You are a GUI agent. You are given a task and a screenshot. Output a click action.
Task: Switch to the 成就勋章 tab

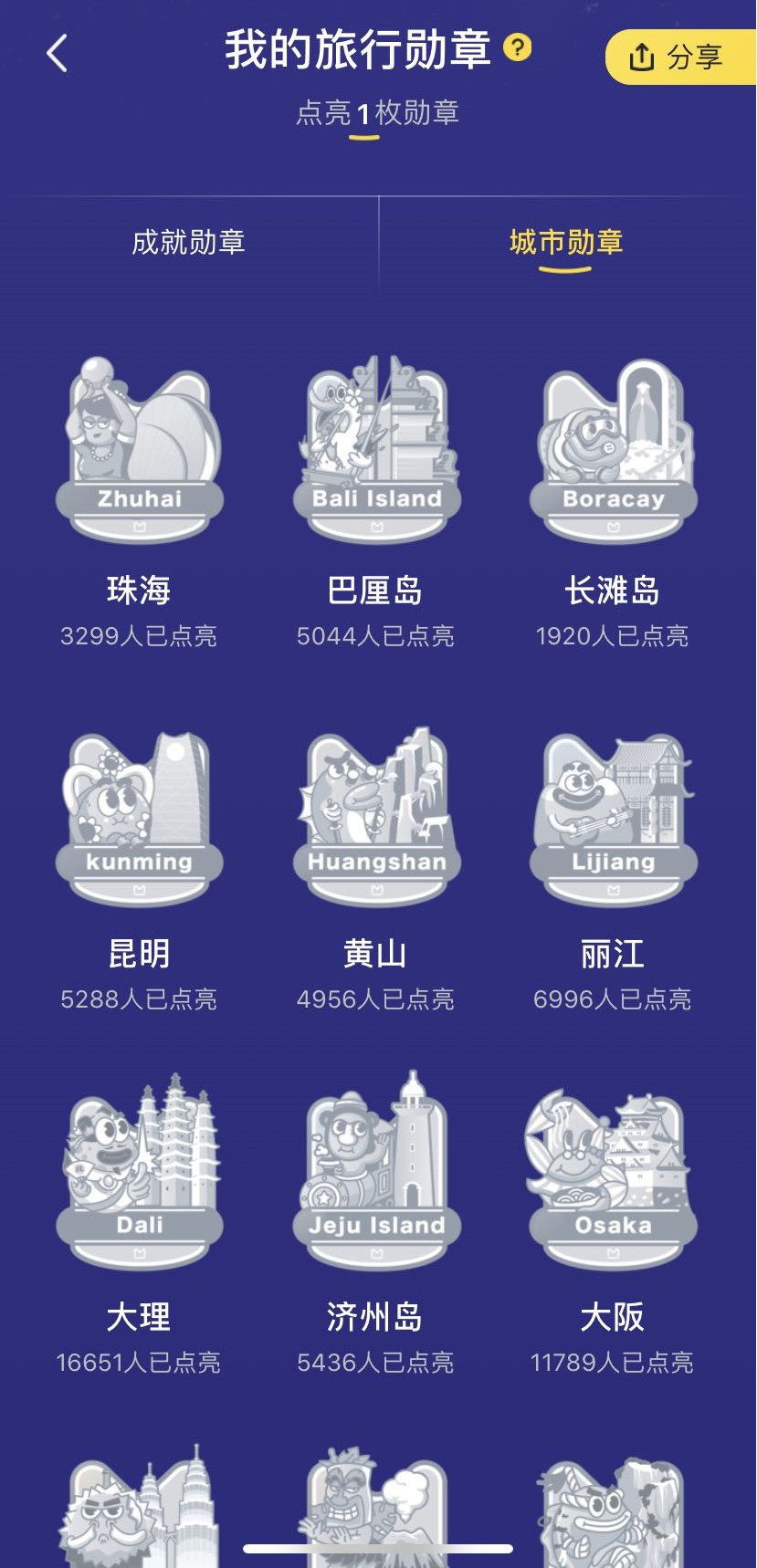(x=188, y=242)
